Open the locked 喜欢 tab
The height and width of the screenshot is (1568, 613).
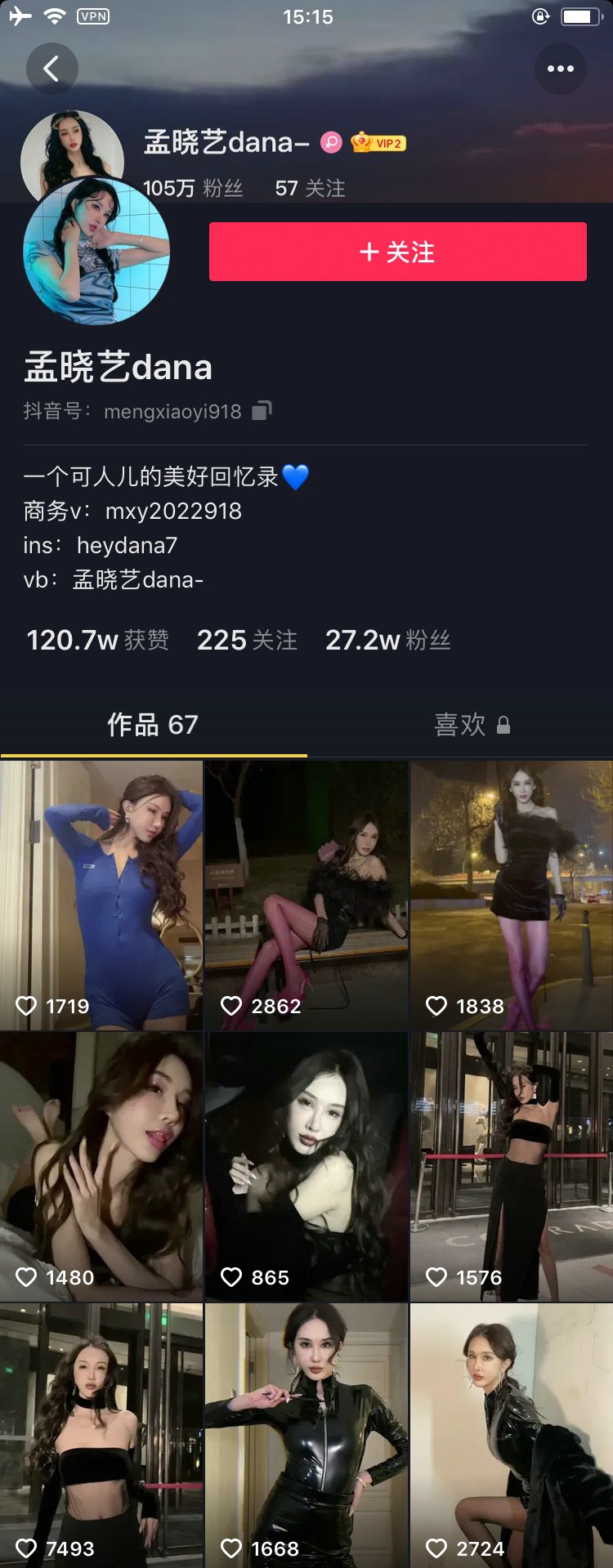tap(472, 725)
